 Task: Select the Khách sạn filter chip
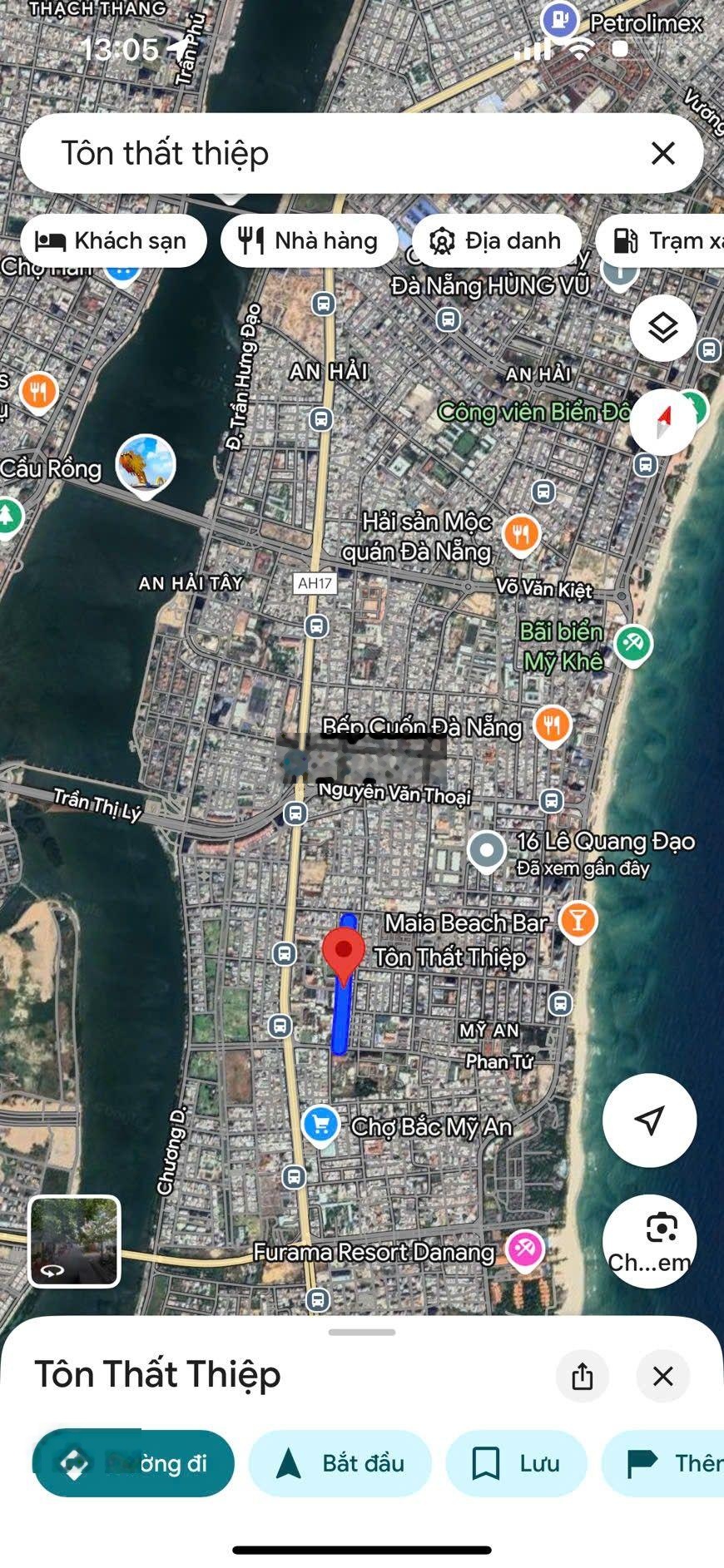pyautogui.click(x=112, y=241)
